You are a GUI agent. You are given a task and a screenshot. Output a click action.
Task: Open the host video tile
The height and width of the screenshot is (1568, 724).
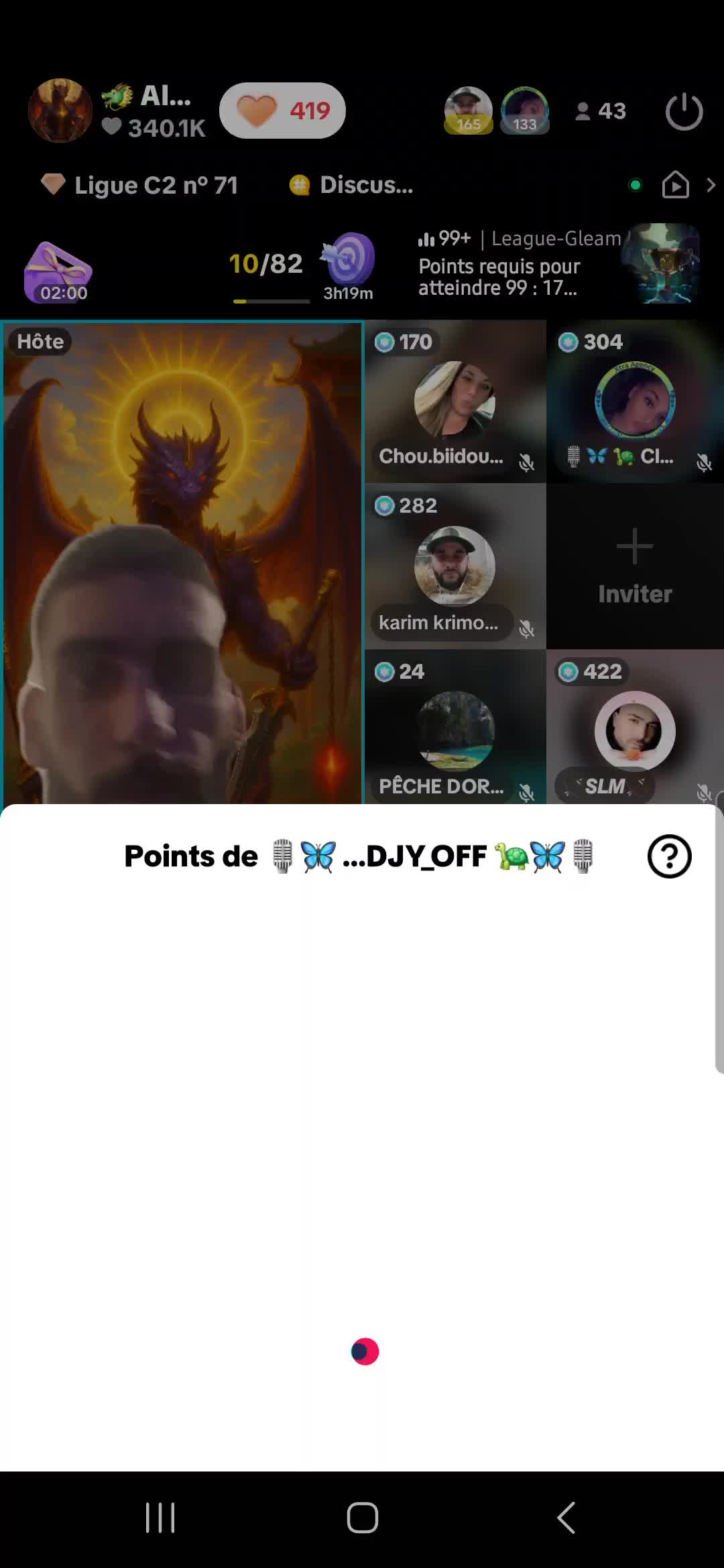tap(182, 563)
